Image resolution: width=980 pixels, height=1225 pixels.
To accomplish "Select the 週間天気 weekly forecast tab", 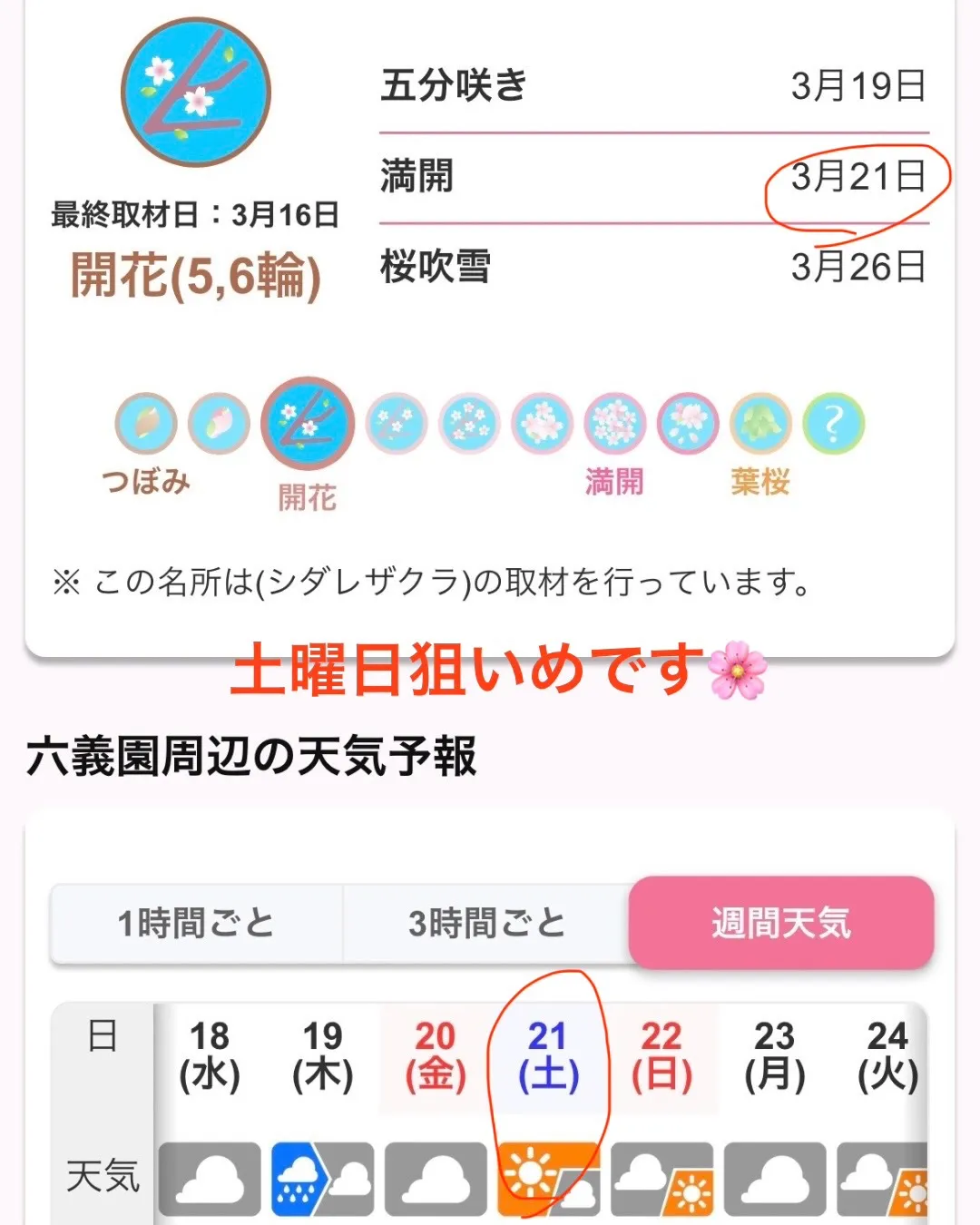I will [781, 923].
